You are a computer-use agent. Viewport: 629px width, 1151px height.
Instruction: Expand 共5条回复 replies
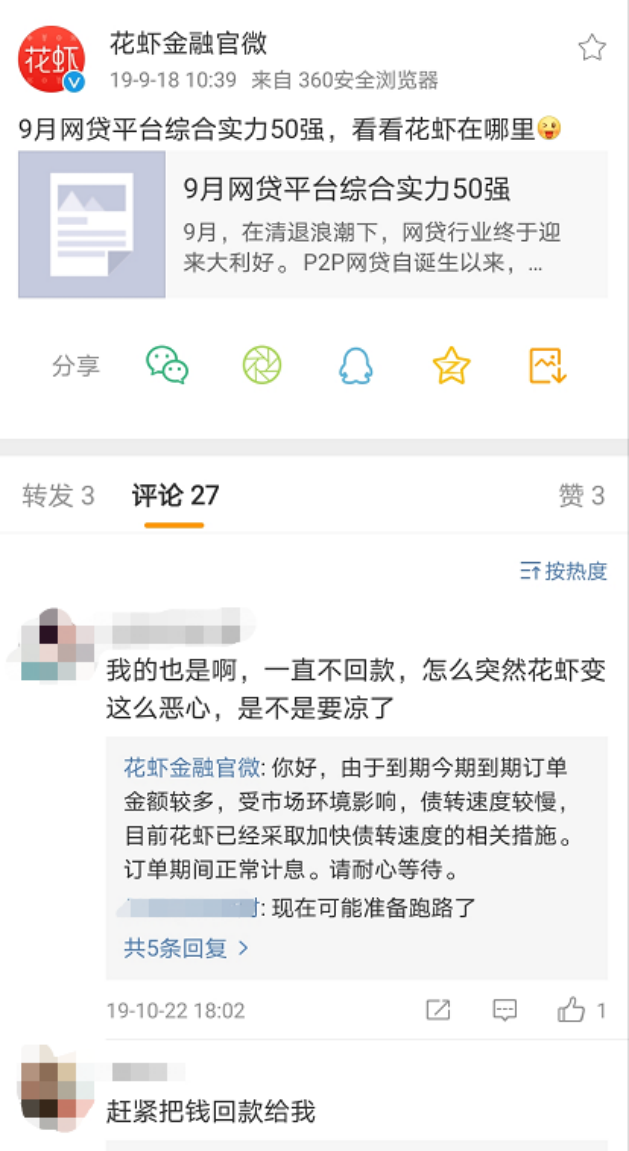[186, 948]
